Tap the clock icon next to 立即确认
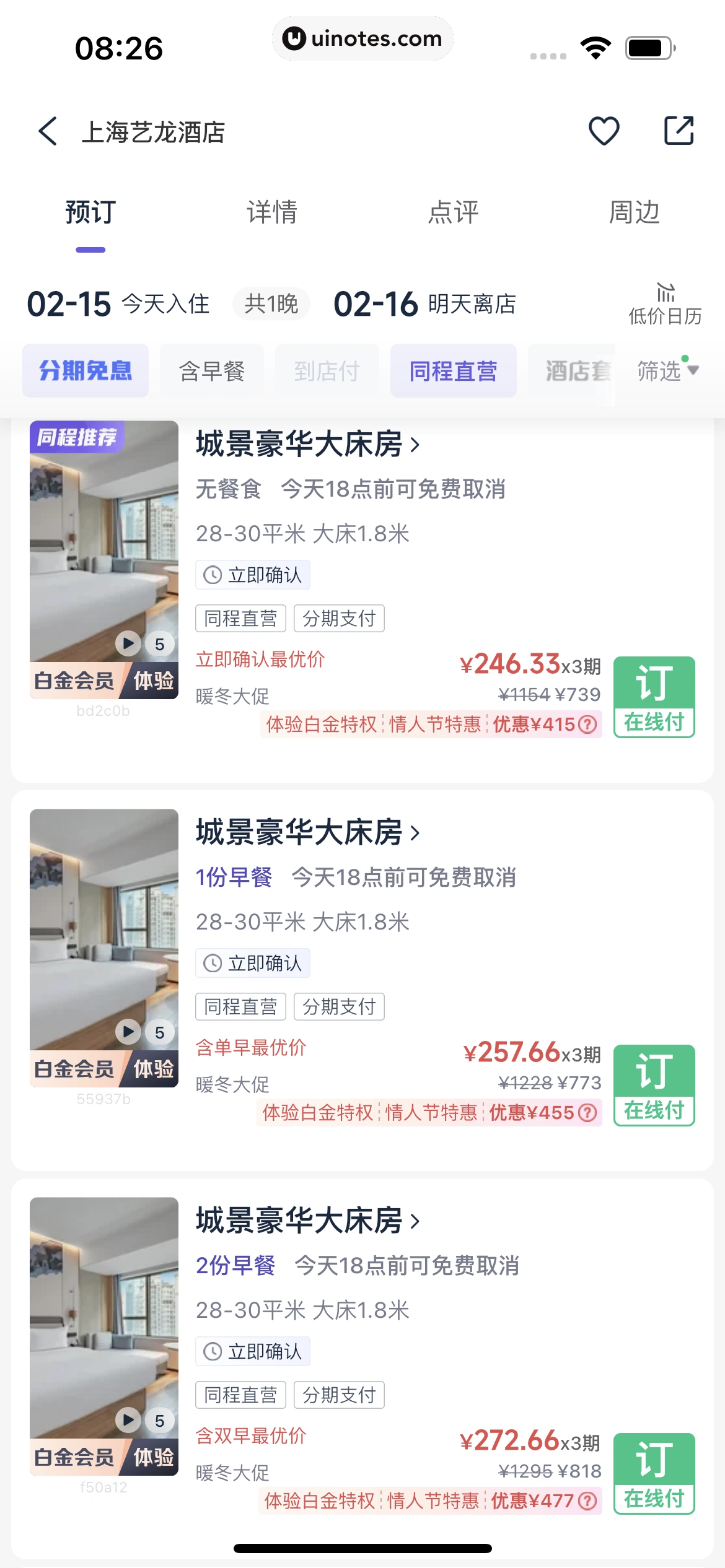This screenshot has width=725, height=1568. click(x=213, y=574)
